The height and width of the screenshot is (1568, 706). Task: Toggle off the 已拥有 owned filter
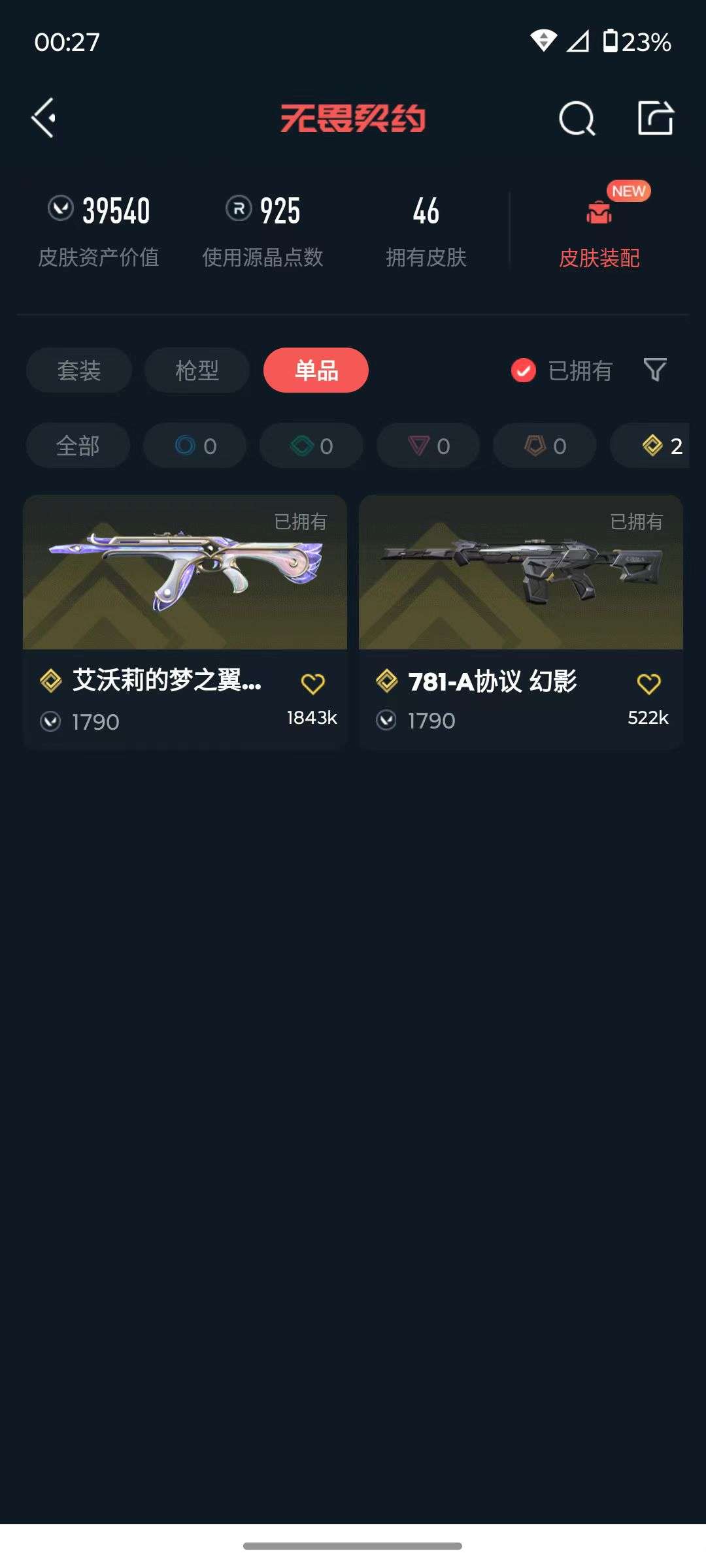coord(522,370)
